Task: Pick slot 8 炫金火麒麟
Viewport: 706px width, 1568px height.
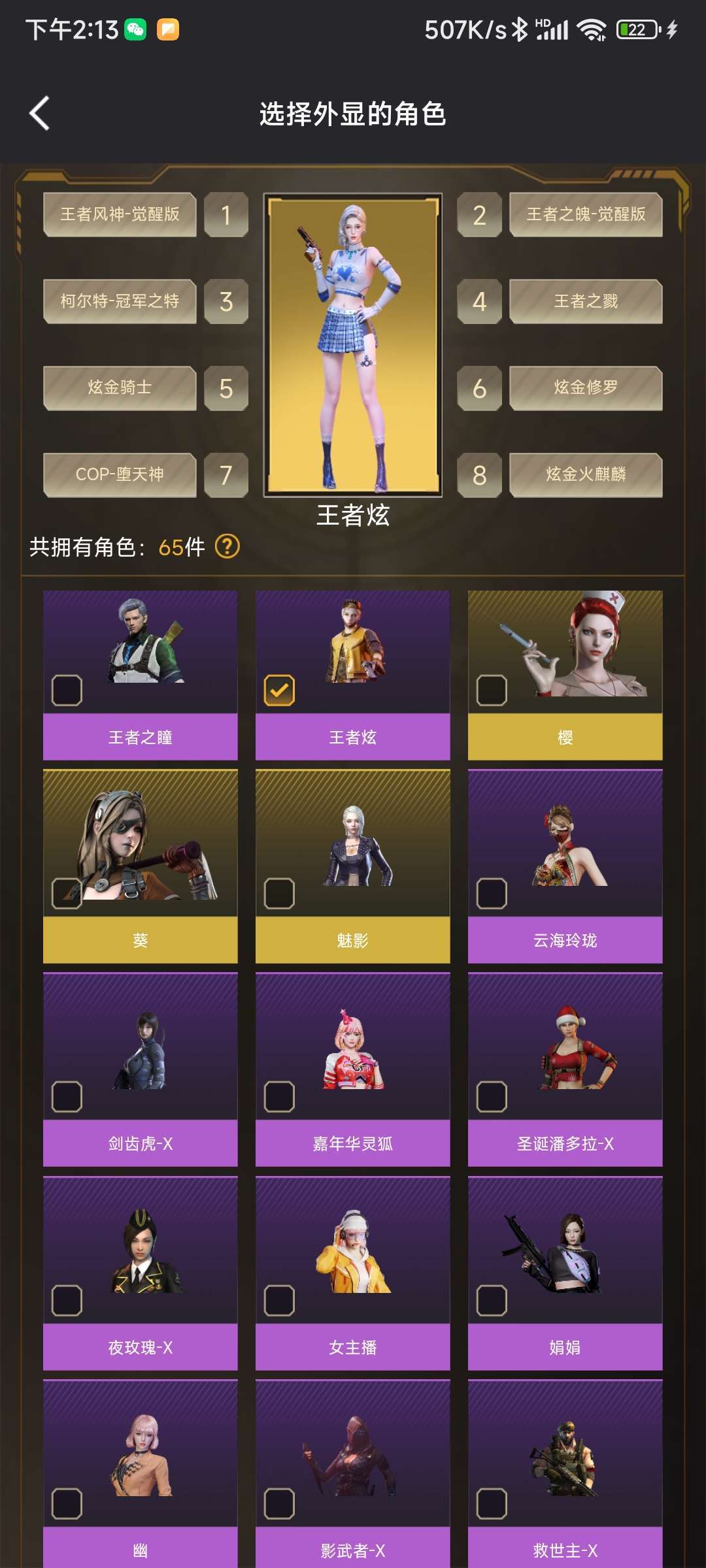Action: click(585, 475)
